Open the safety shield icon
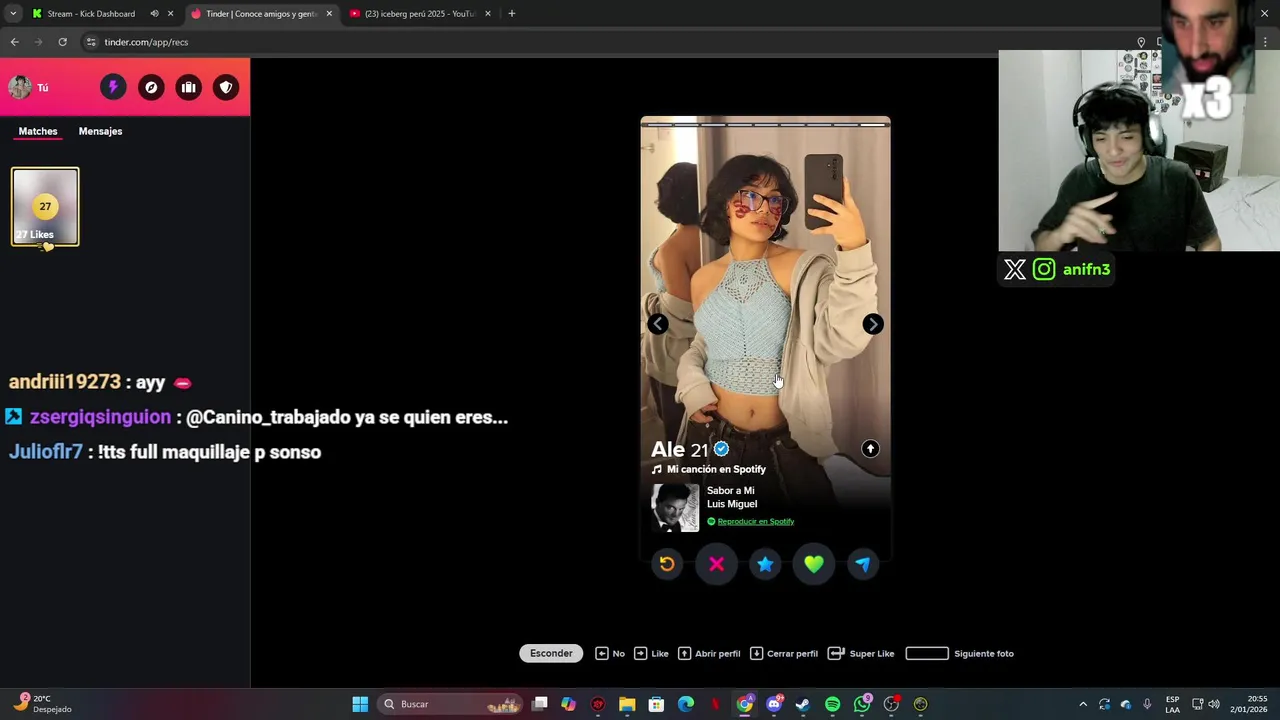Viewport: 1280px width, 720px height. pos(226,87)
